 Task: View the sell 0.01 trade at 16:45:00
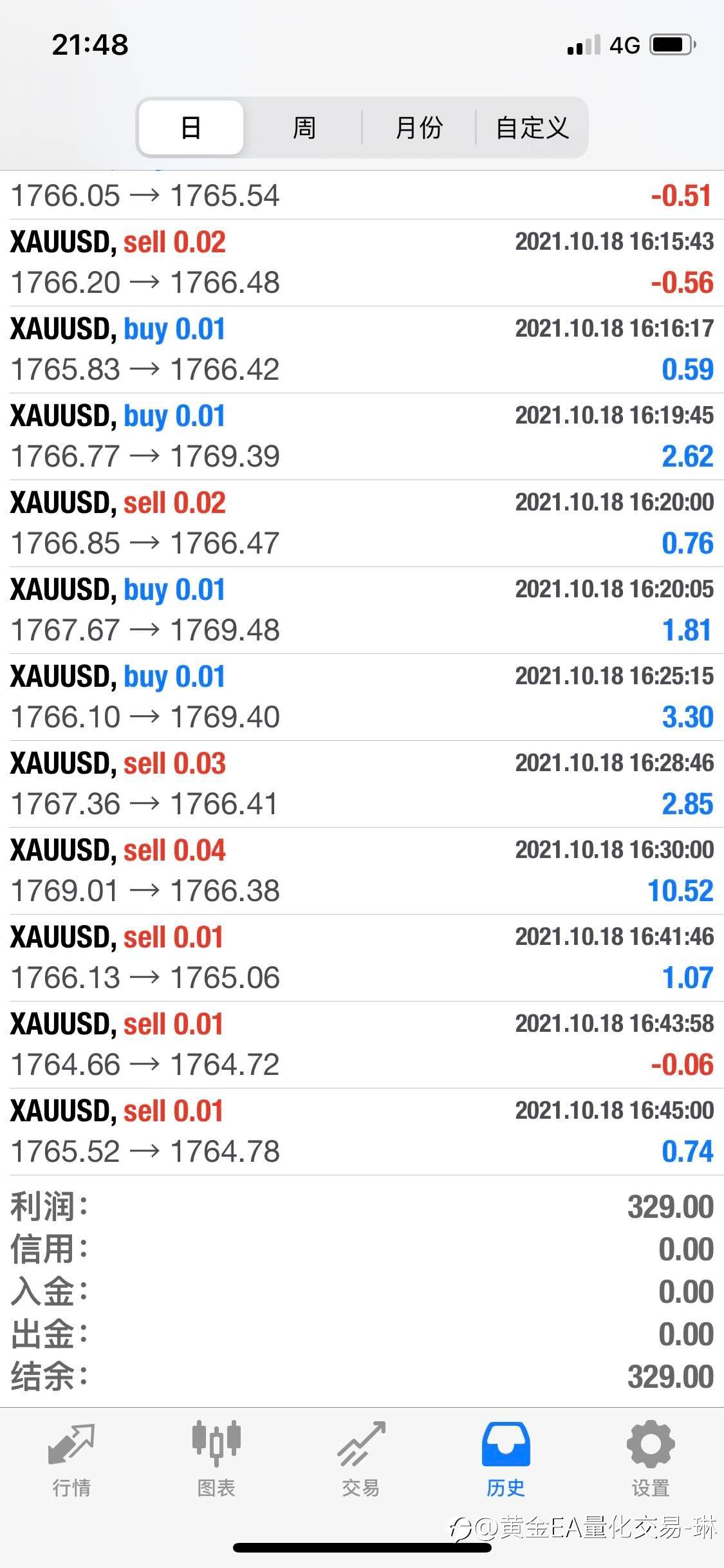coord(362,1132)
